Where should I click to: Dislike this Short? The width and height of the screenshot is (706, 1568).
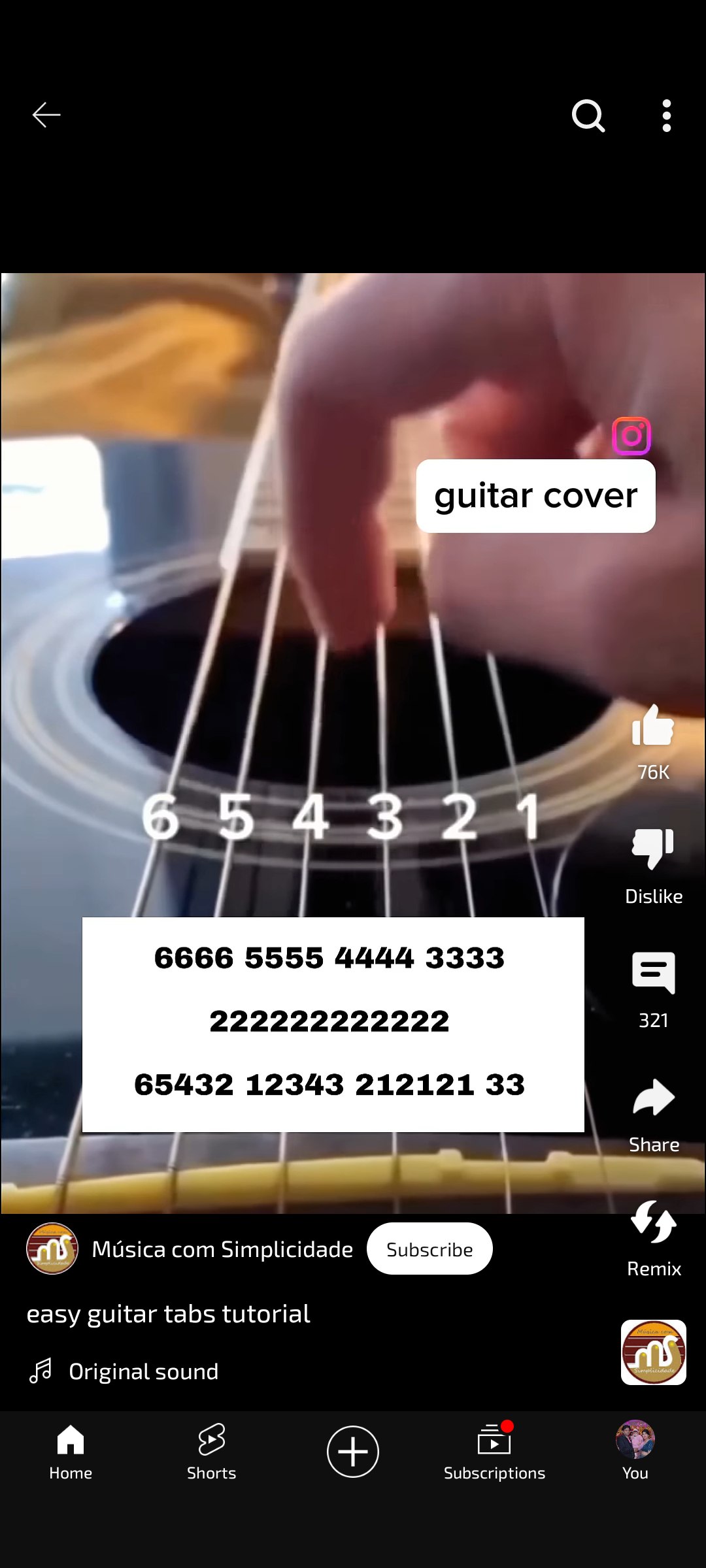653,849
